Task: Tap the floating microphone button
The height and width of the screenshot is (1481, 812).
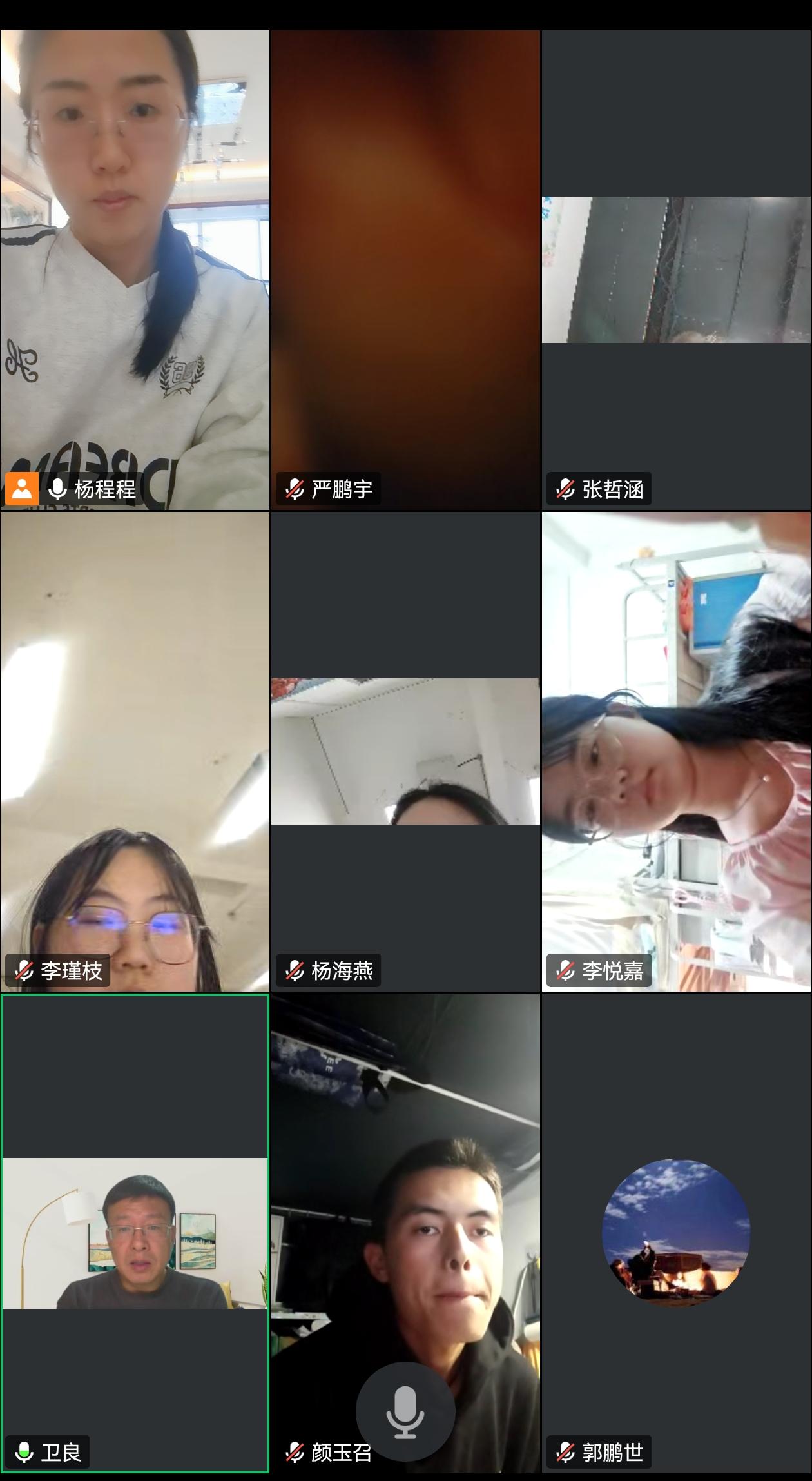Action: [x=405, y=1411]
